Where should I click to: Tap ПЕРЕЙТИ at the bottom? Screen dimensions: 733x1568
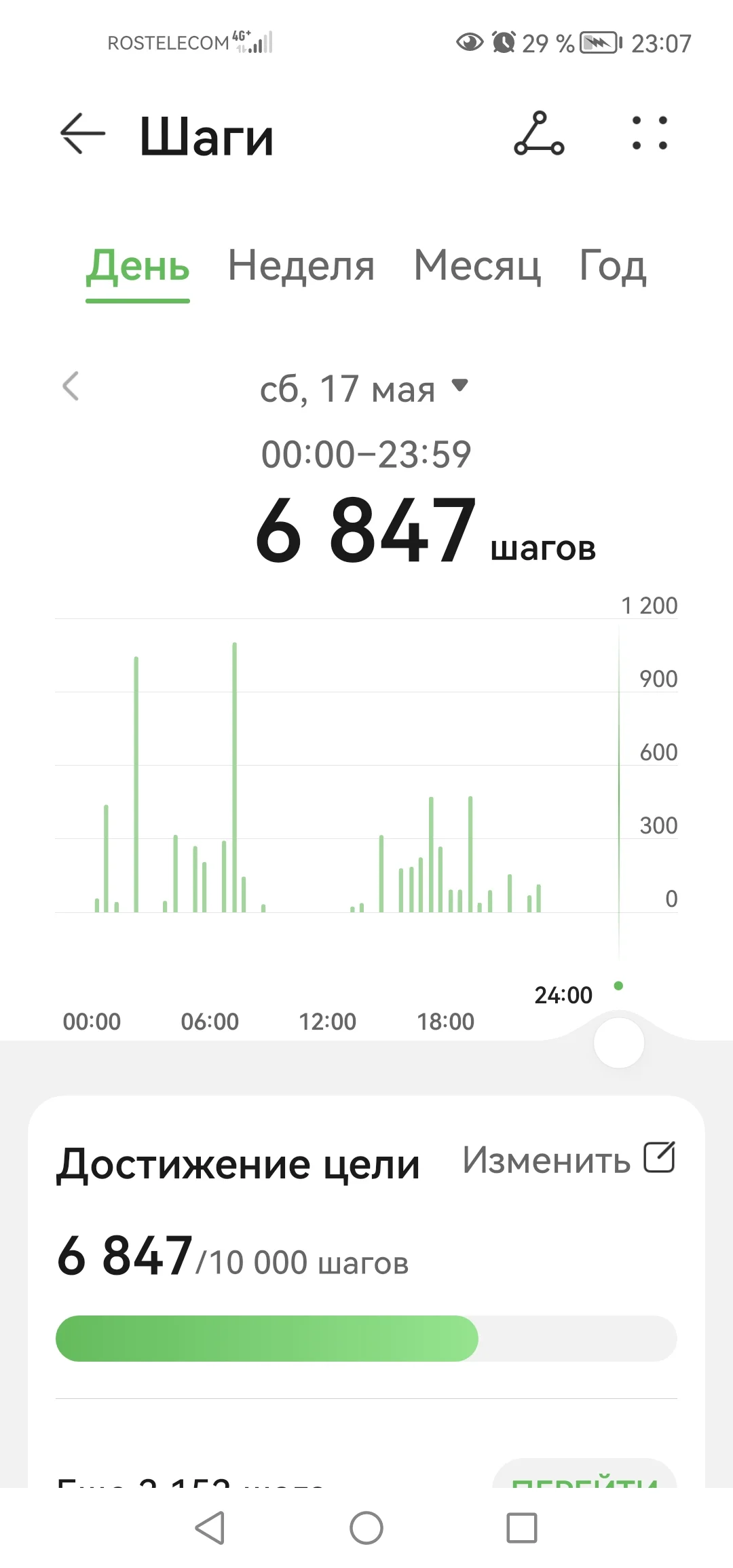pyautogui.click(x=585, y=1484)
